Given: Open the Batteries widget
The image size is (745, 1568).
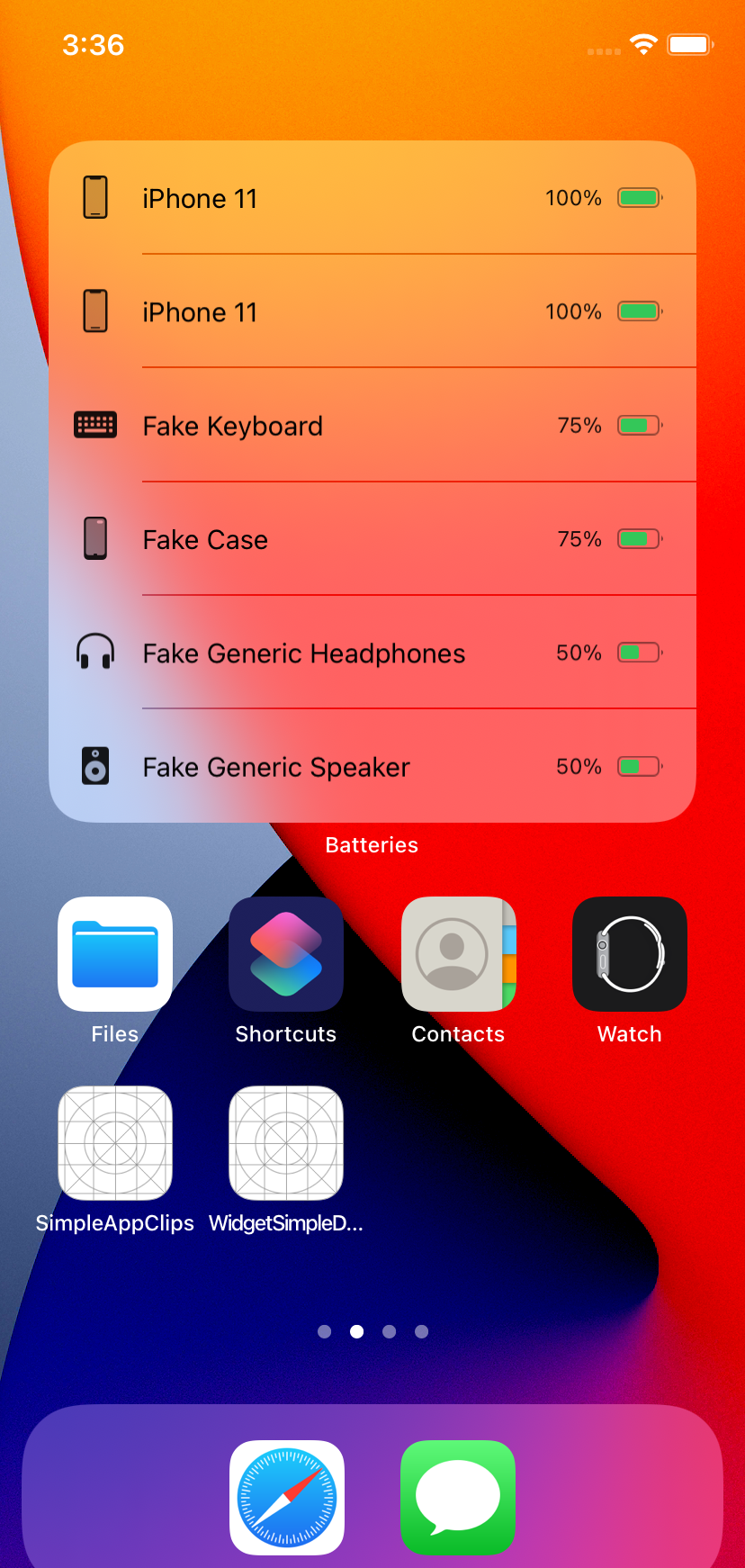Looking at the screenshot, I should point(372,482).
